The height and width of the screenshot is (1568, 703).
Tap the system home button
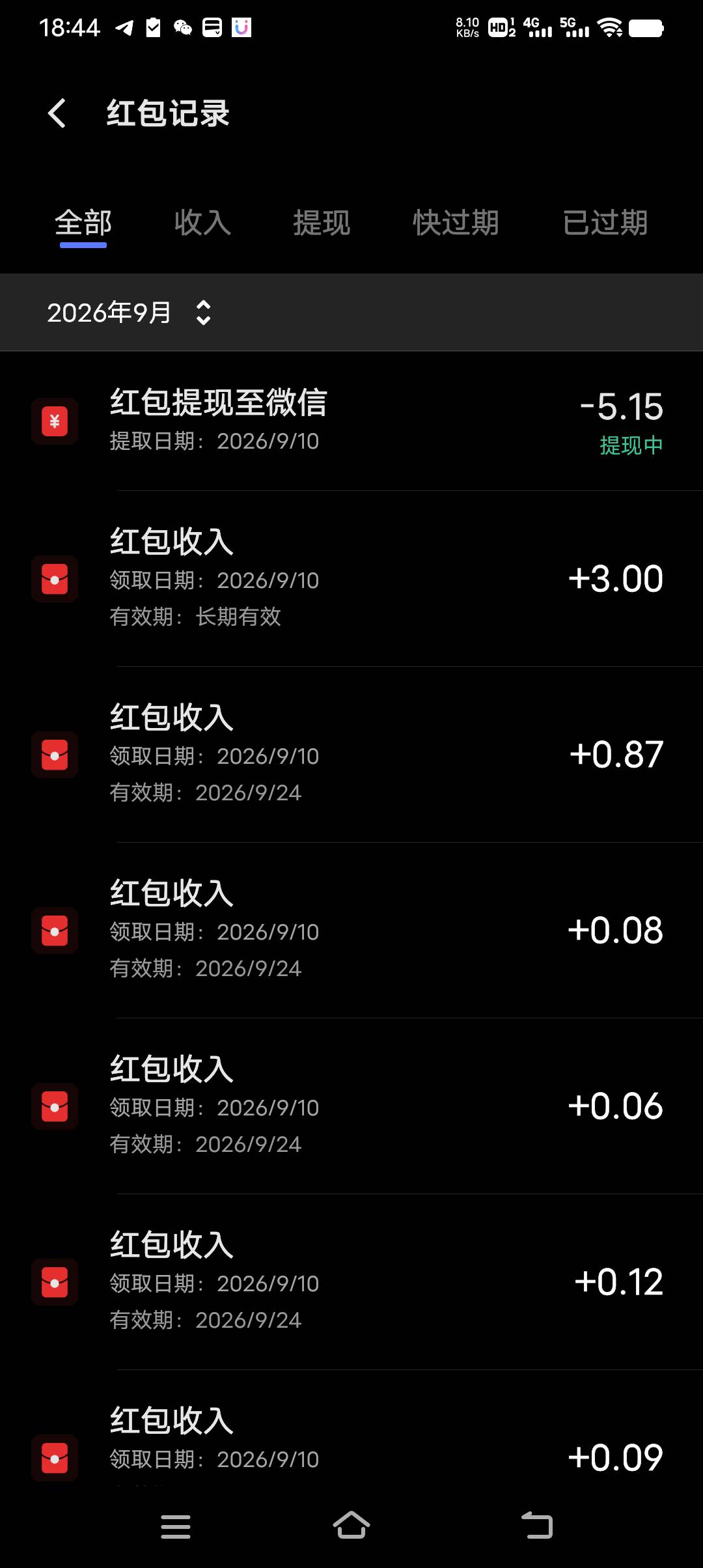click(x=351, y=1525)
